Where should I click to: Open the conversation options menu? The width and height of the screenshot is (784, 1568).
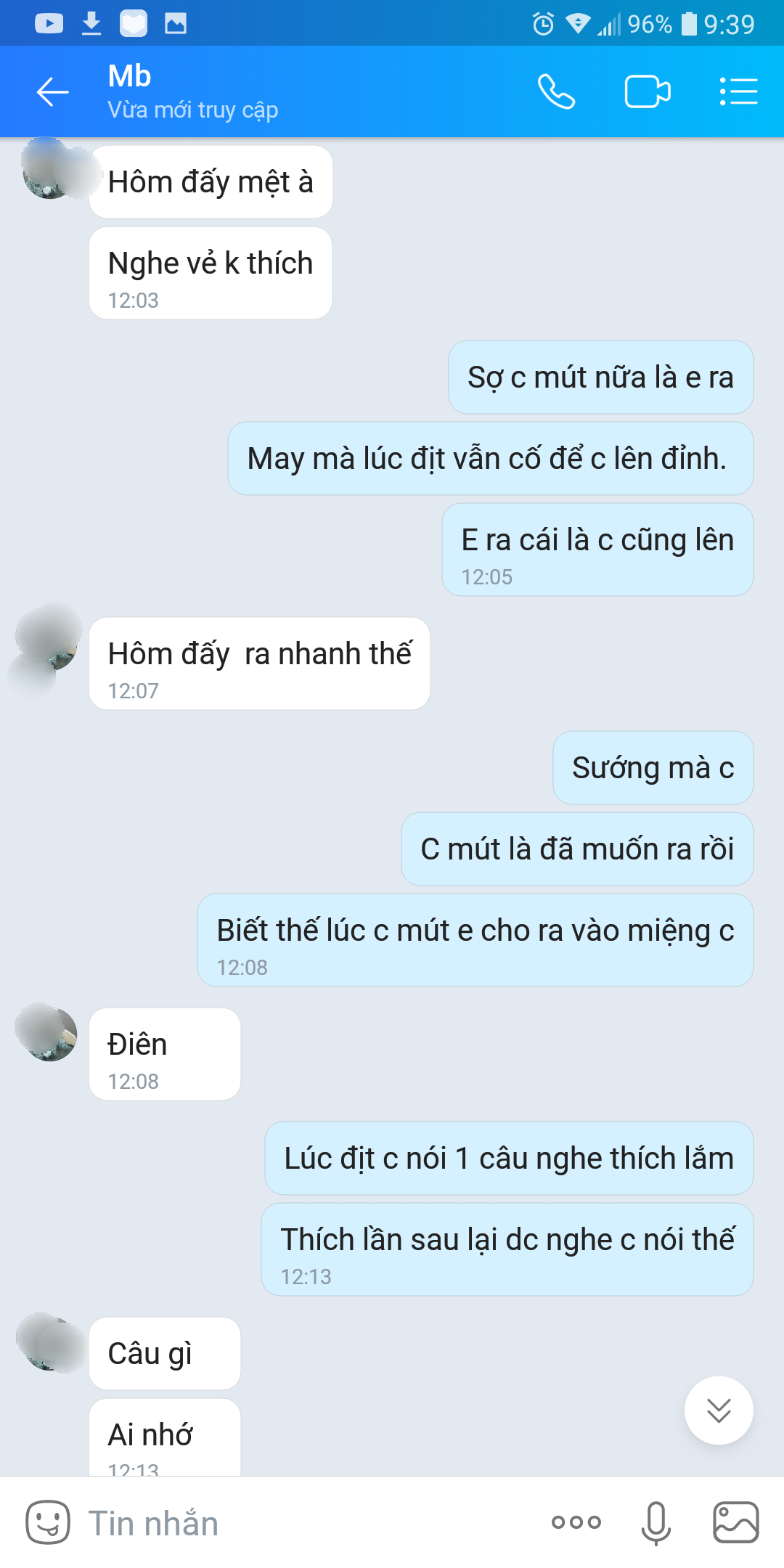738,92
